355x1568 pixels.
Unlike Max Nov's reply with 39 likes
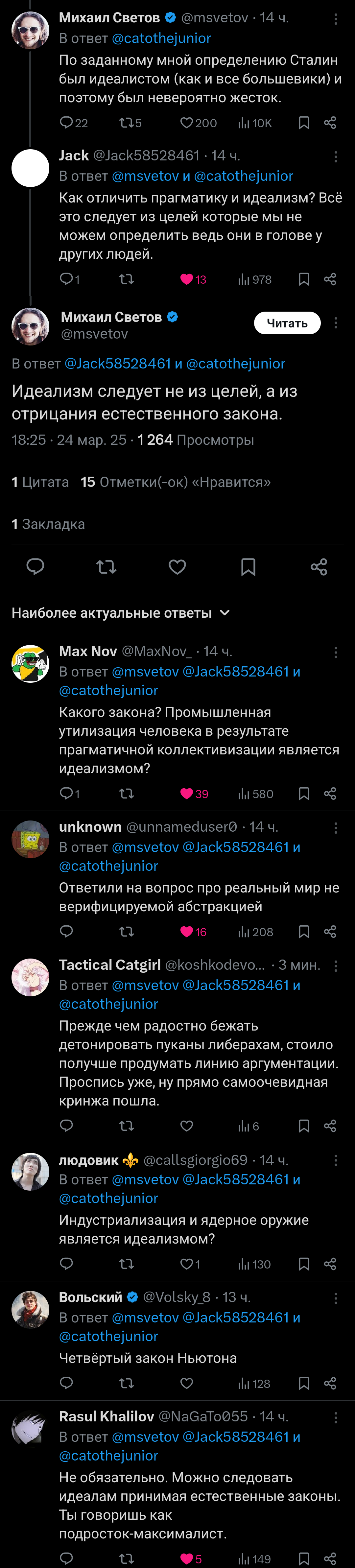(x=187, y=794)
